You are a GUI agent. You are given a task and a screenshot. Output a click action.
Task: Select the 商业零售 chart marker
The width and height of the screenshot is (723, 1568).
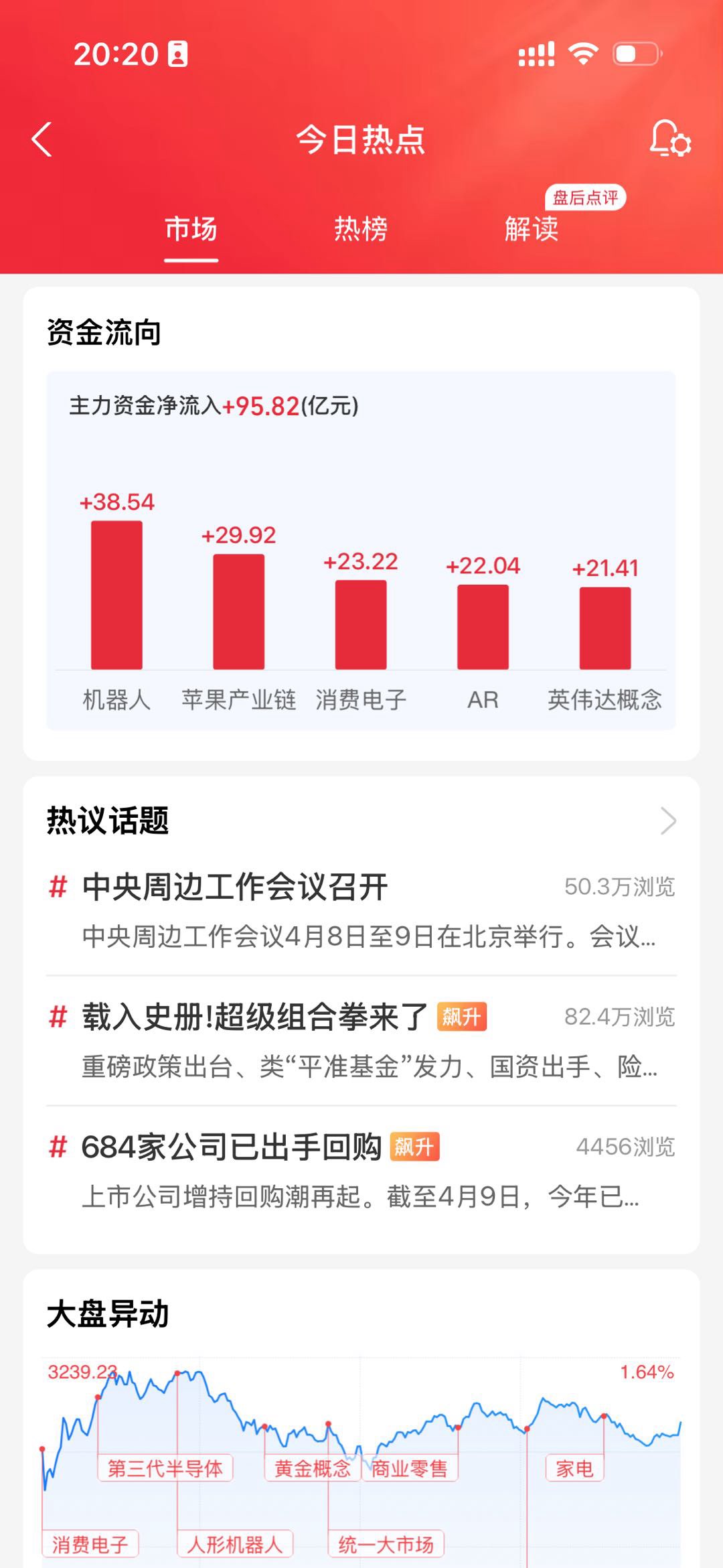click(x=410, y=1468)
